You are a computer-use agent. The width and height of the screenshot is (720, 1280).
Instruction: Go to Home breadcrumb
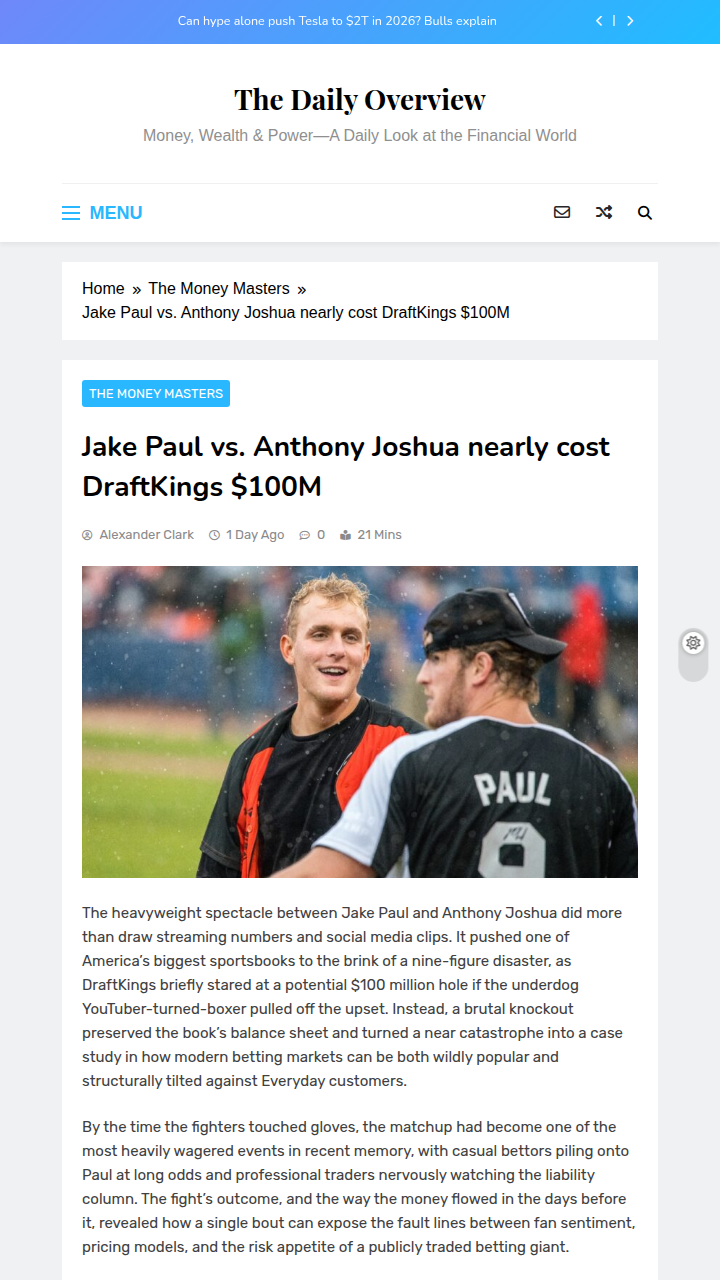(x=103, y=288)
